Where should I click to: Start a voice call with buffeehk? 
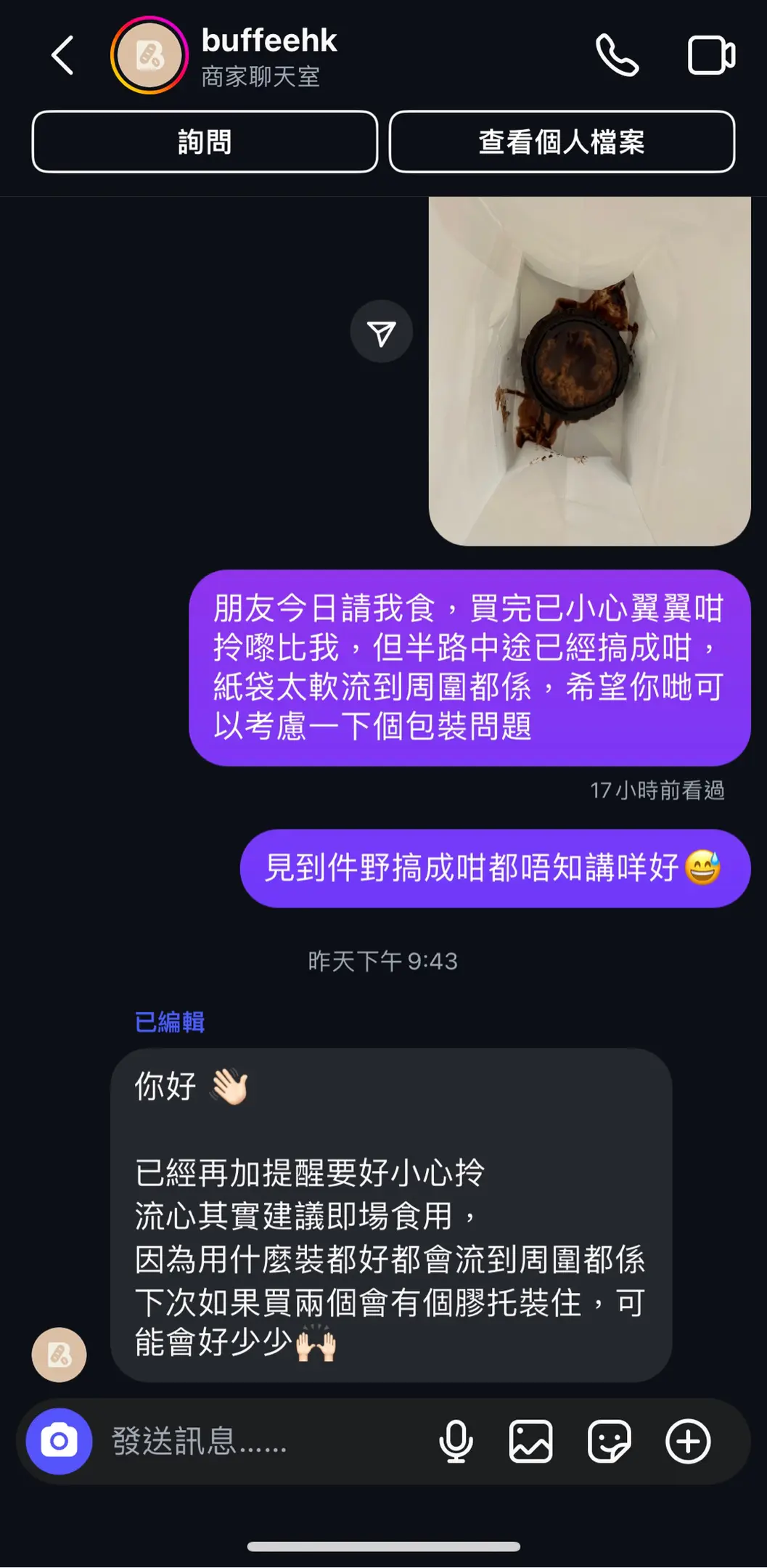pos(617,56)
